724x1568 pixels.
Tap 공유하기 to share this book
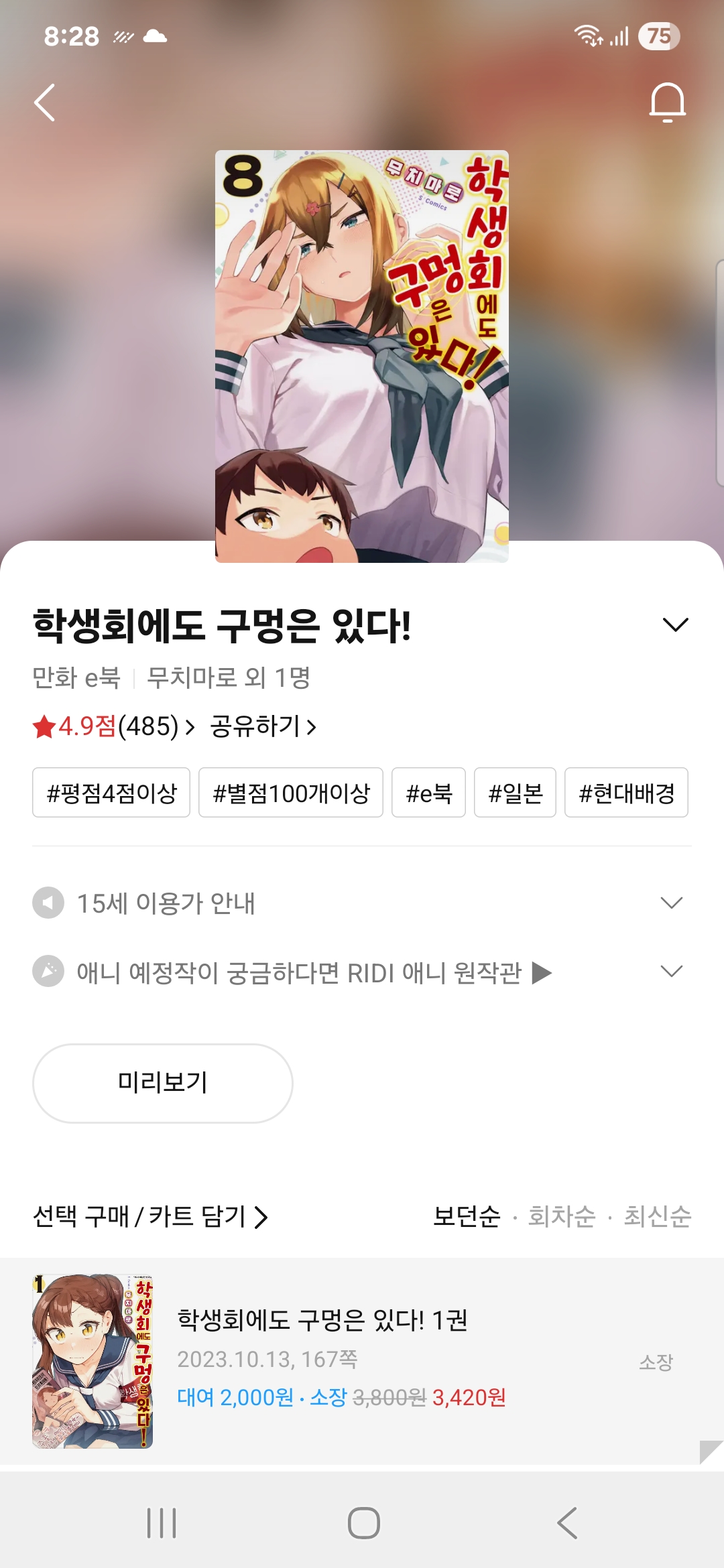tap(263, 726)
